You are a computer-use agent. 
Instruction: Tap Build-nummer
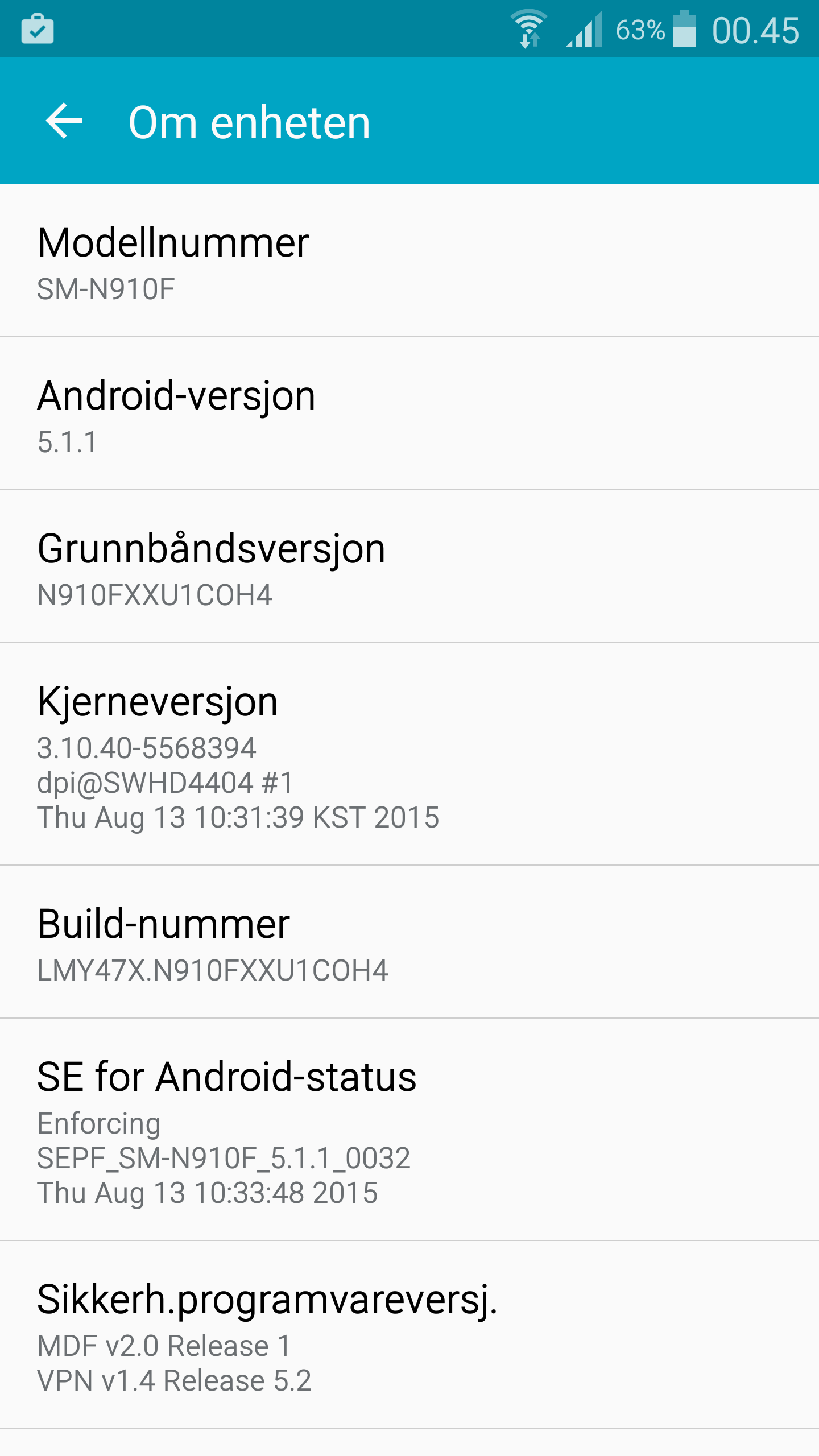[409, 942]
